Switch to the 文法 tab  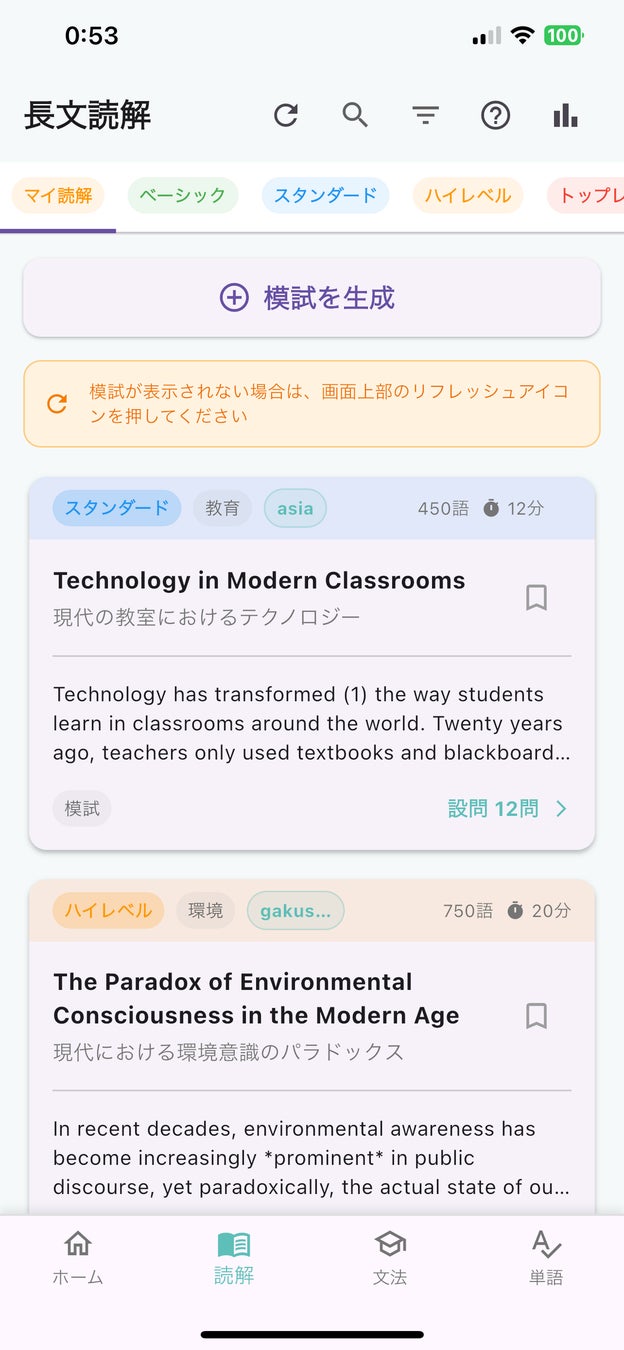390,1257
